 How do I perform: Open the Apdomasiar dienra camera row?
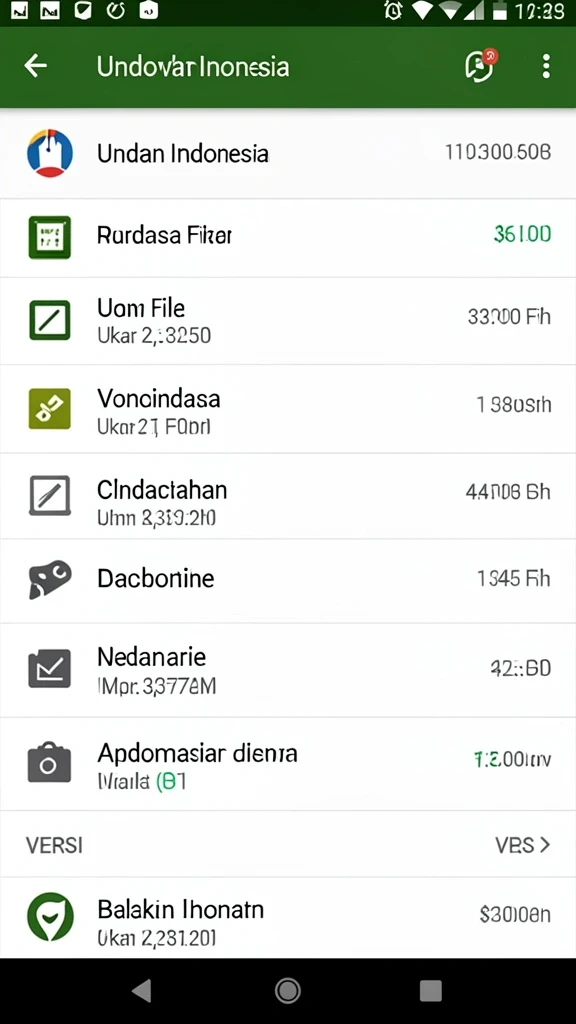[288, 764]
